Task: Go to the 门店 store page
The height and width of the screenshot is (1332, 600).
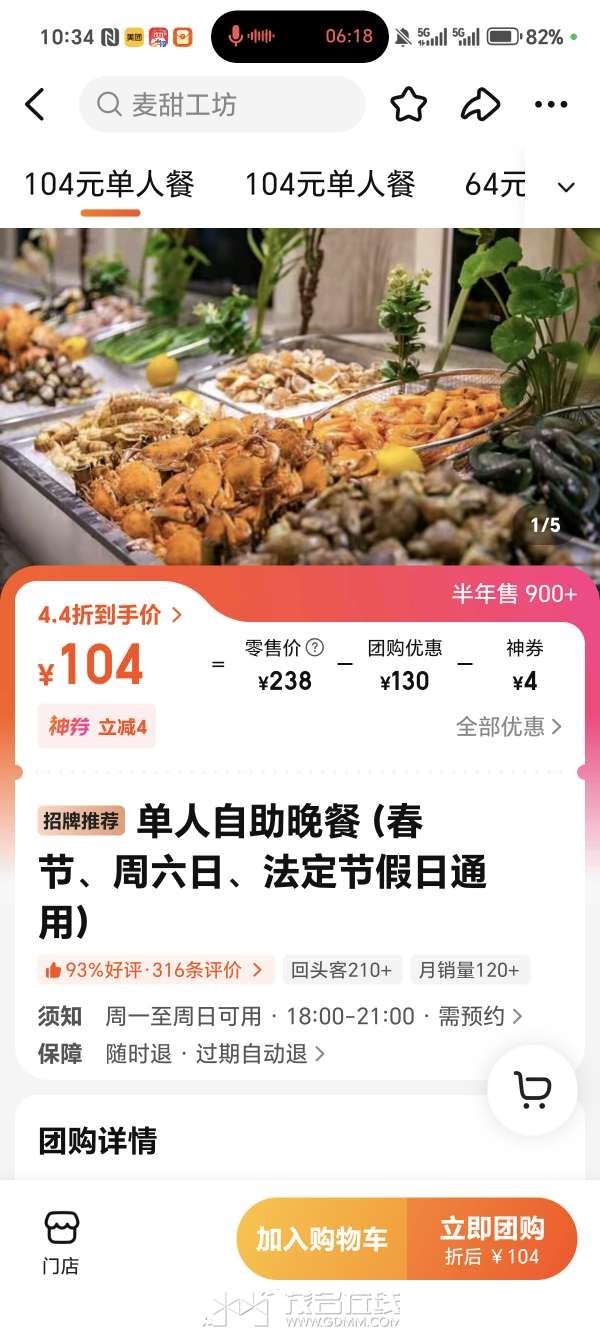Action: 61,1240
